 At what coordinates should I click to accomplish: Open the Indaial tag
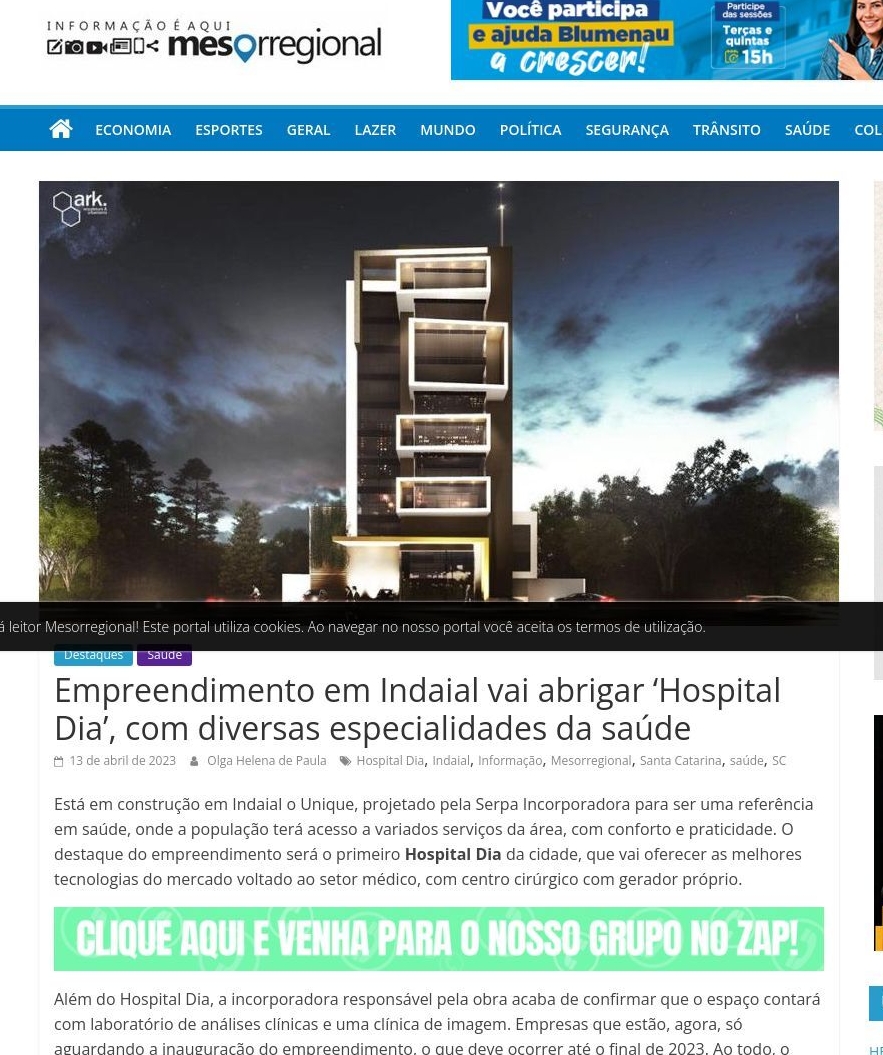(450, 761)
